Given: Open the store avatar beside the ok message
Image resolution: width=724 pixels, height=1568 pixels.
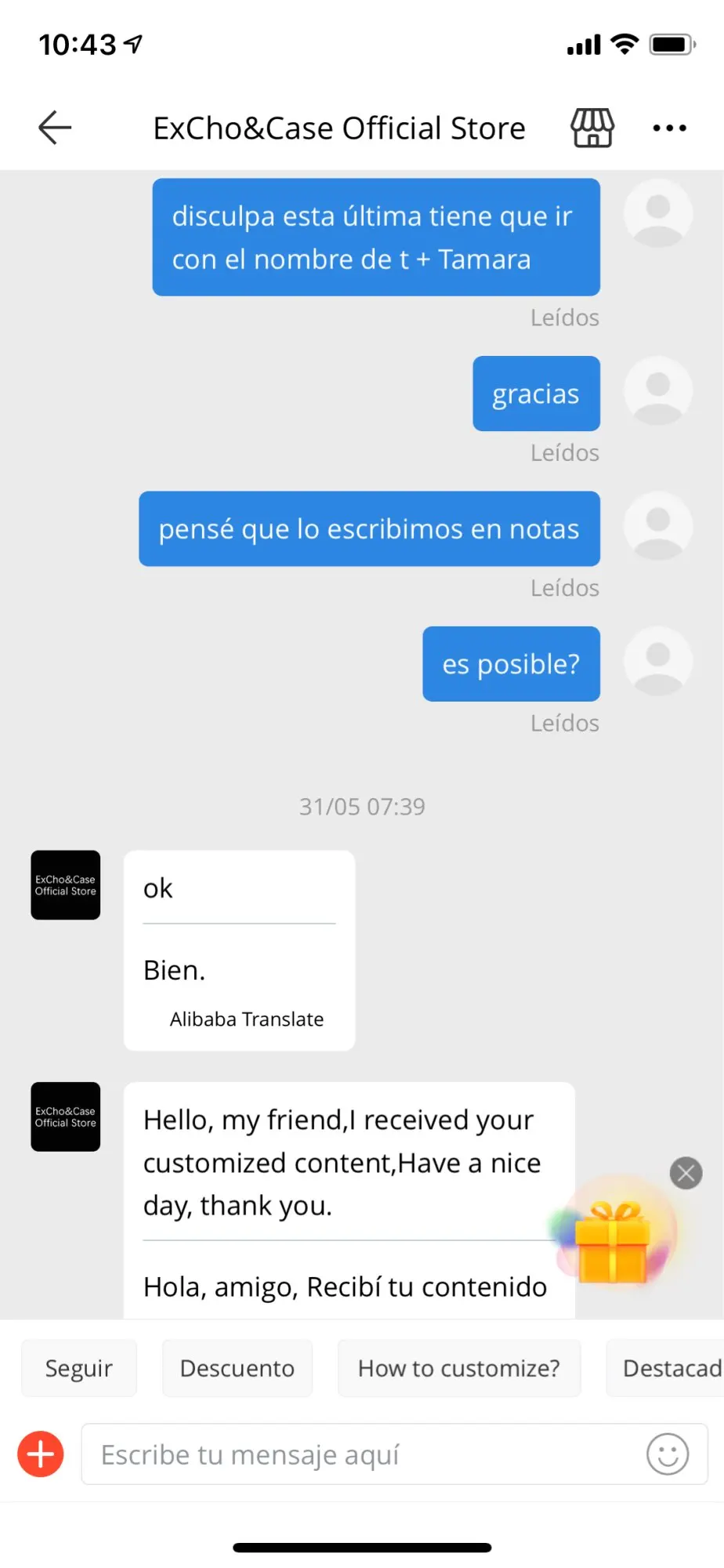Looking at the screenshot, I should point(66,885).
